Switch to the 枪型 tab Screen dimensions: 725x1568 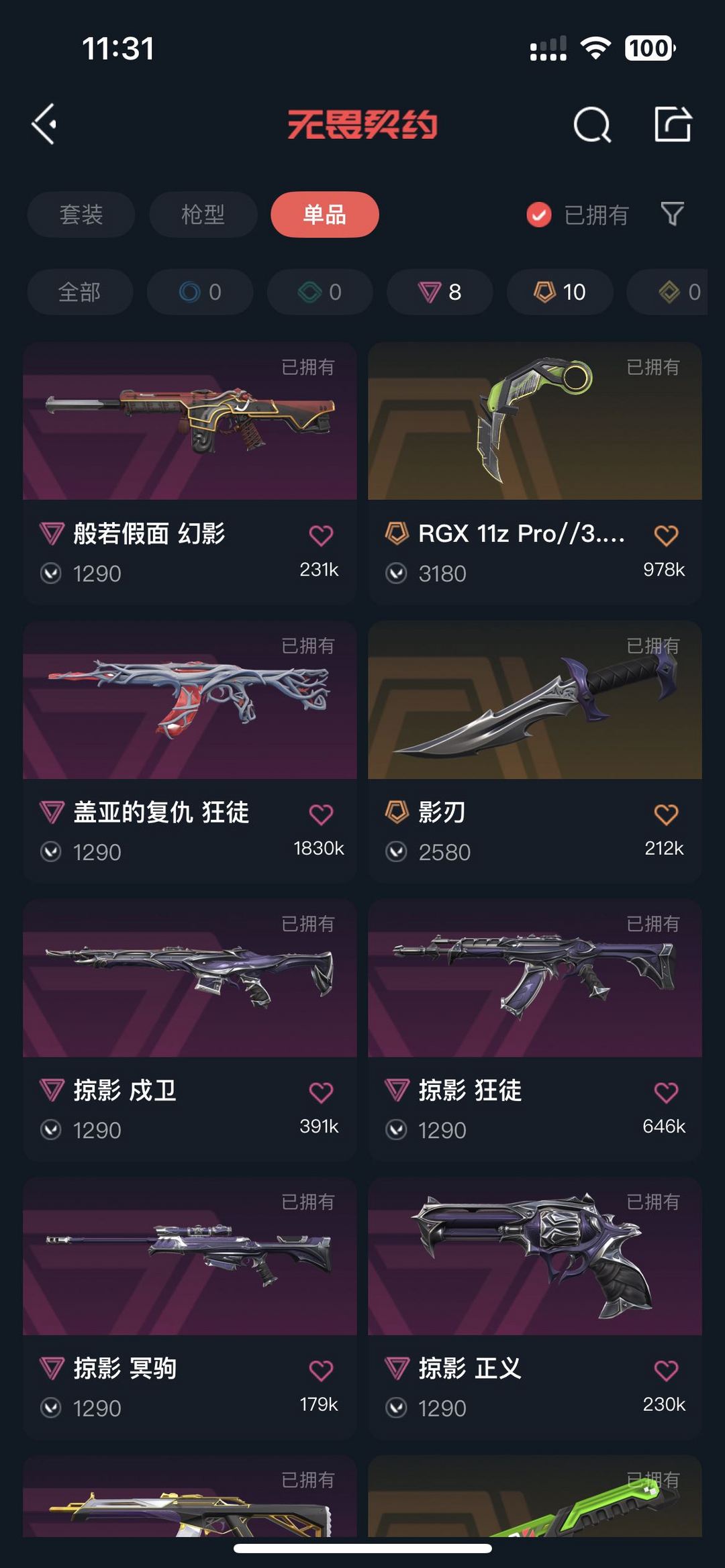pyautogui.click(x=203, y=215)
